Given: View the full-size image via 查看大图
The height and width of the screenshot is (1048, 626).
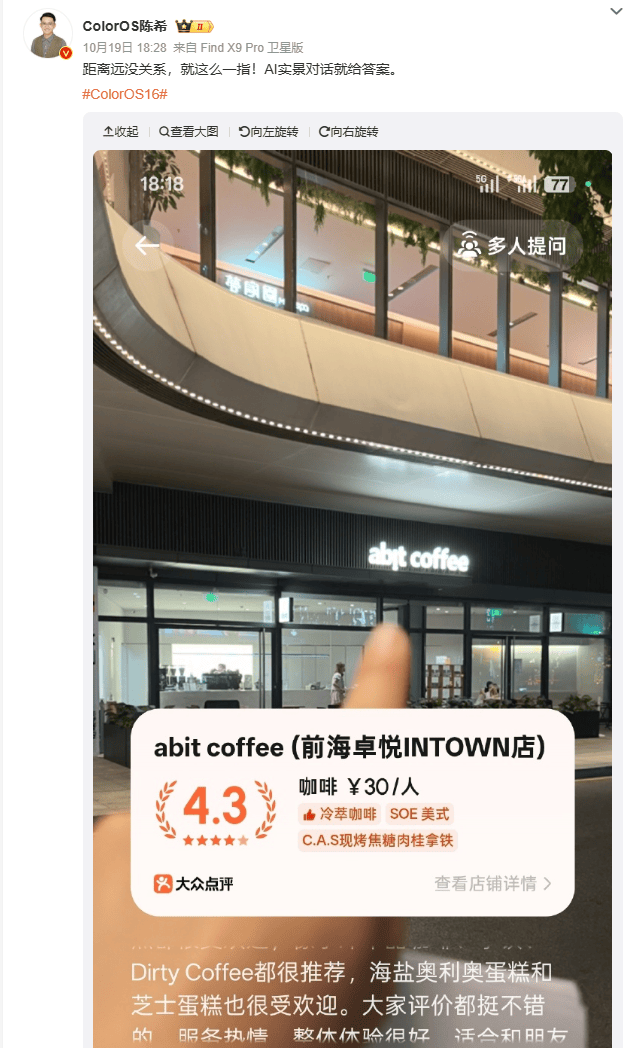Looking at the screenshot, I should click(x=188, y=132).
